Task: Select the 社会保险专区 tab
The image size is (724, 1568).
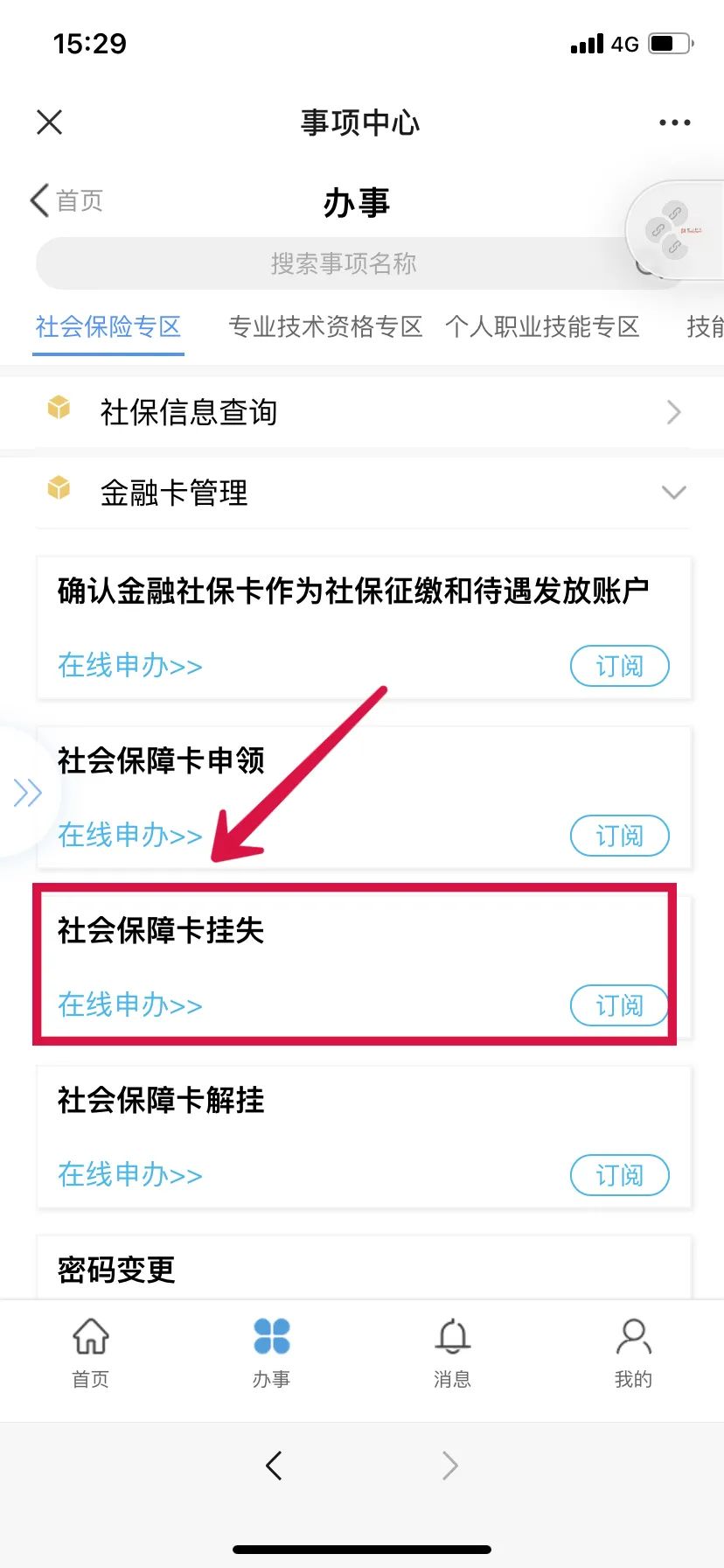Action: 108,327
